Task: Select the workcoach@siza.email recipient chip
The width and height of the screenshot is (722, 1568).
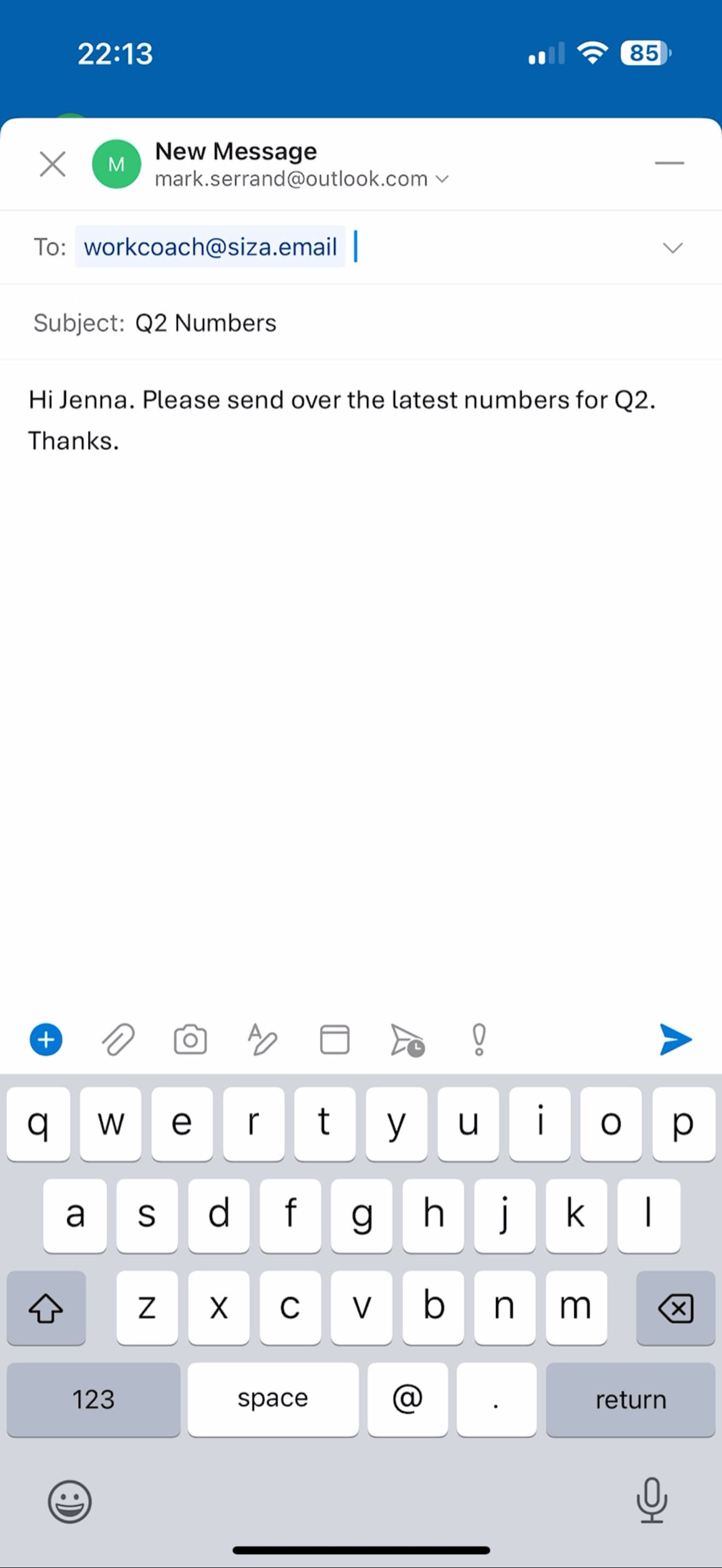Action: click(x=210, y=247)
